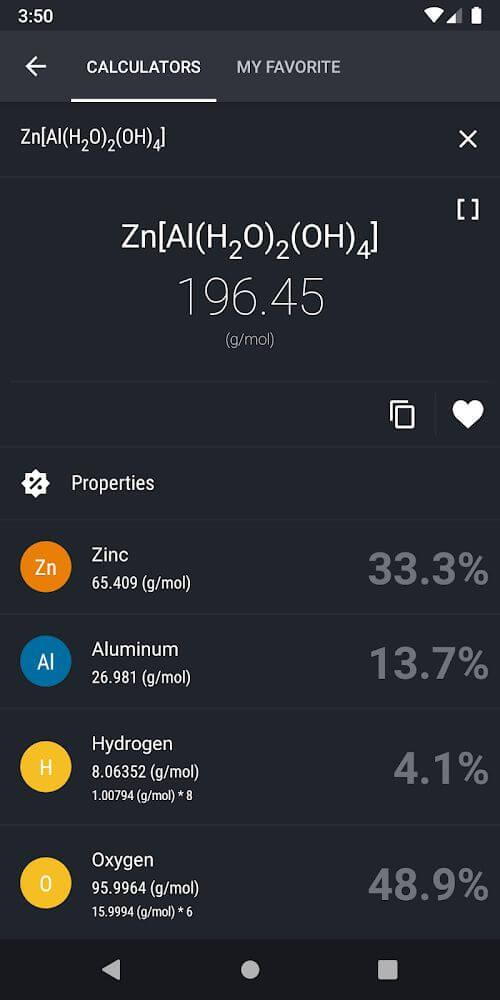Go back using the top-left arrow
The height and width of the screenshot is (1000, 500).
click(x=36, y=66)
